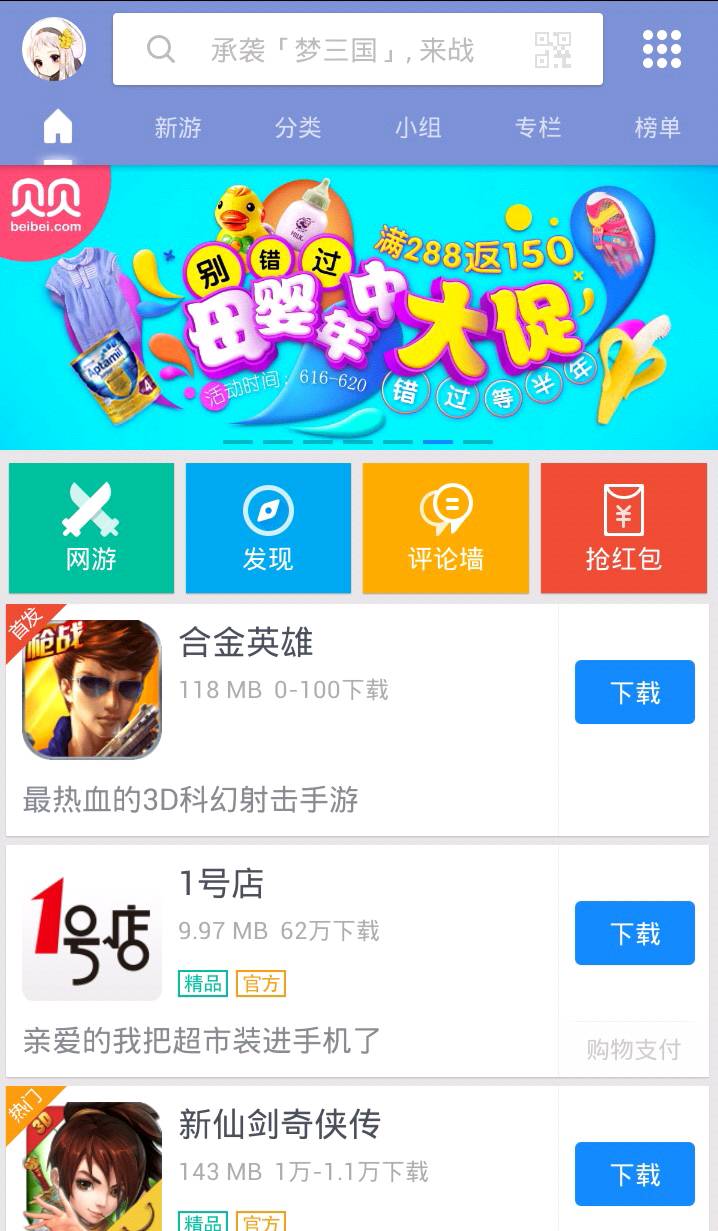The width and height of the screenshot is (718, 1231).
Task: Switch to the home tab
Action: pyautogui.click(x=58, y=127)
